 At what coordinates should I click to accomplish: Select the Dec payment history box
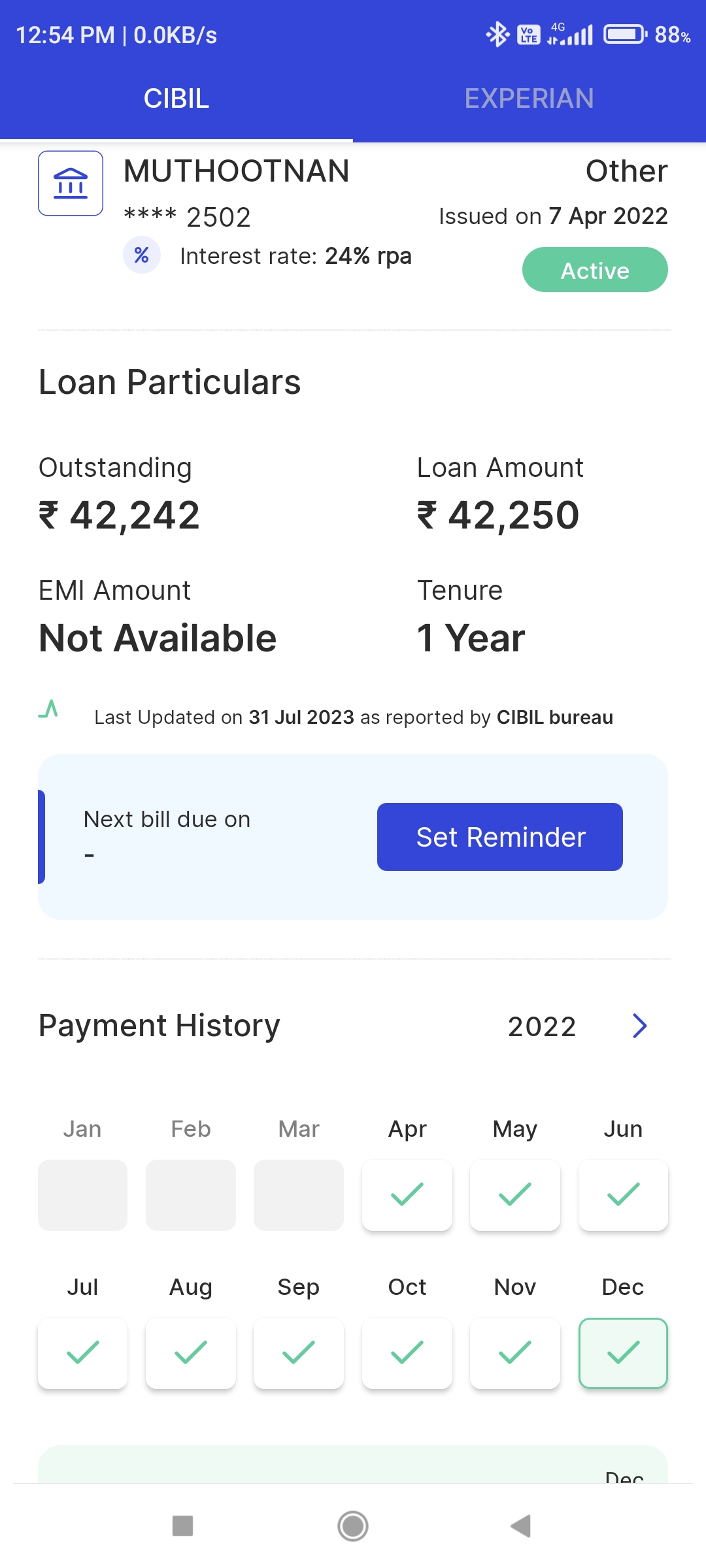pyautogui.click(x=623, y=1353)
